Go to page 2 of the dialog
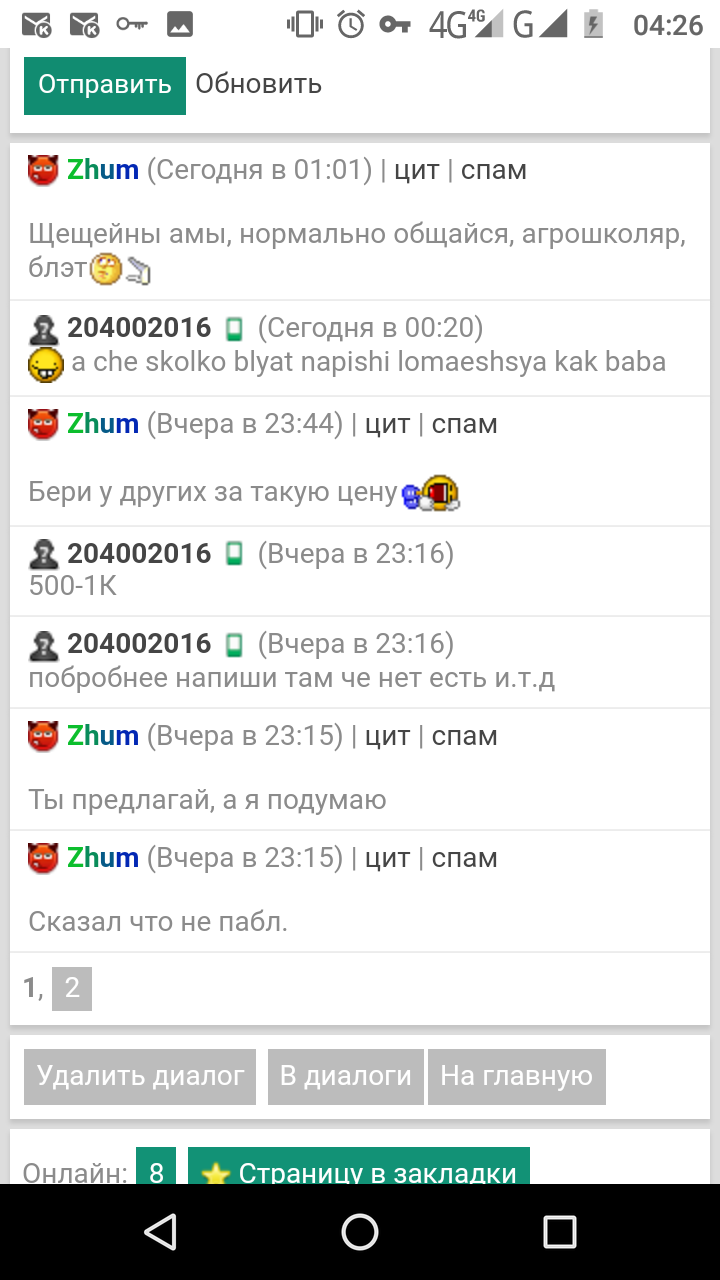This screenshot has width=720, height=1280. [72, 989]
